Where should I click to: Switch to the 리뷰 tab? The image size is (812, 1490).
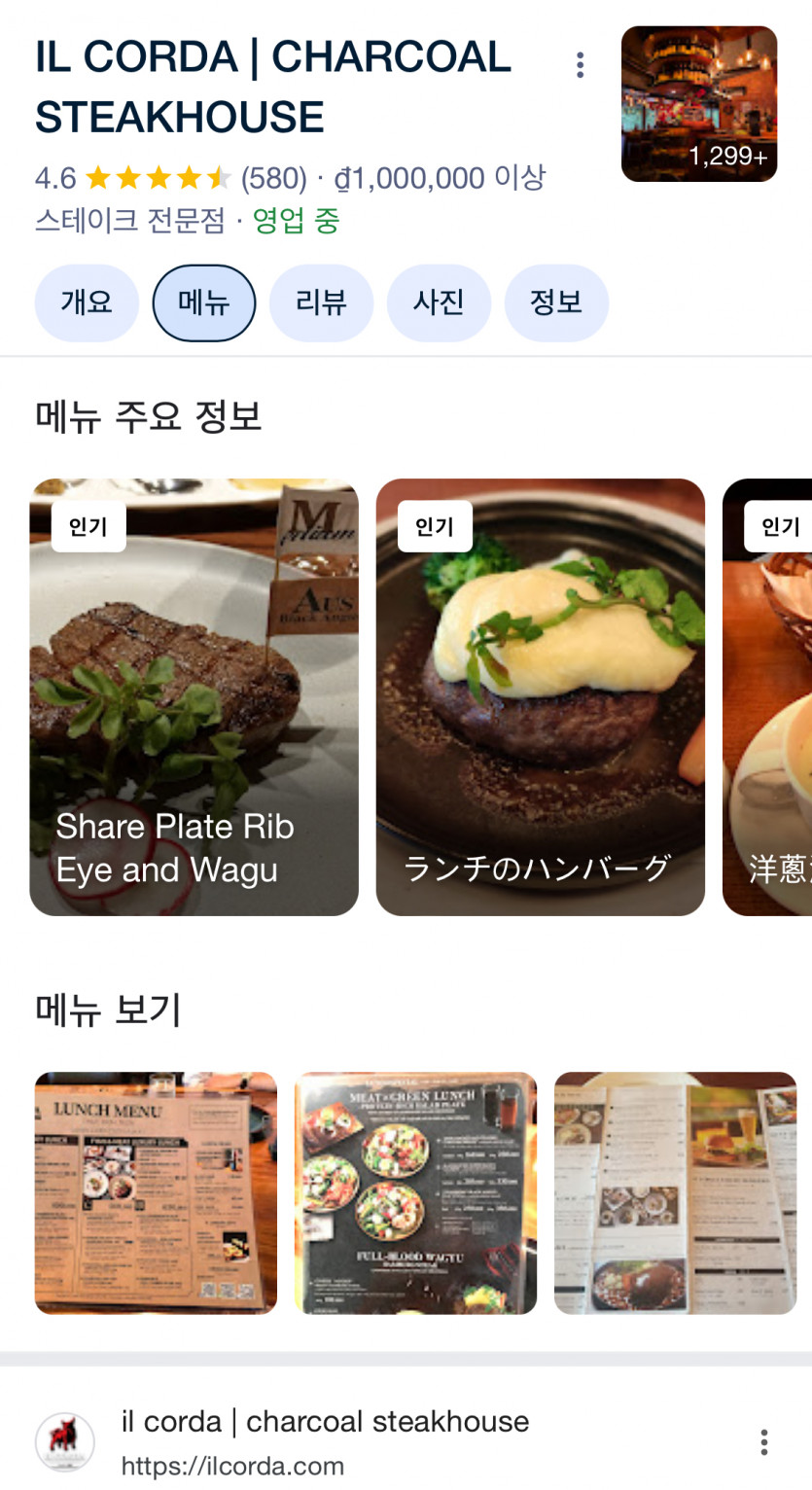tap(321, 302)
